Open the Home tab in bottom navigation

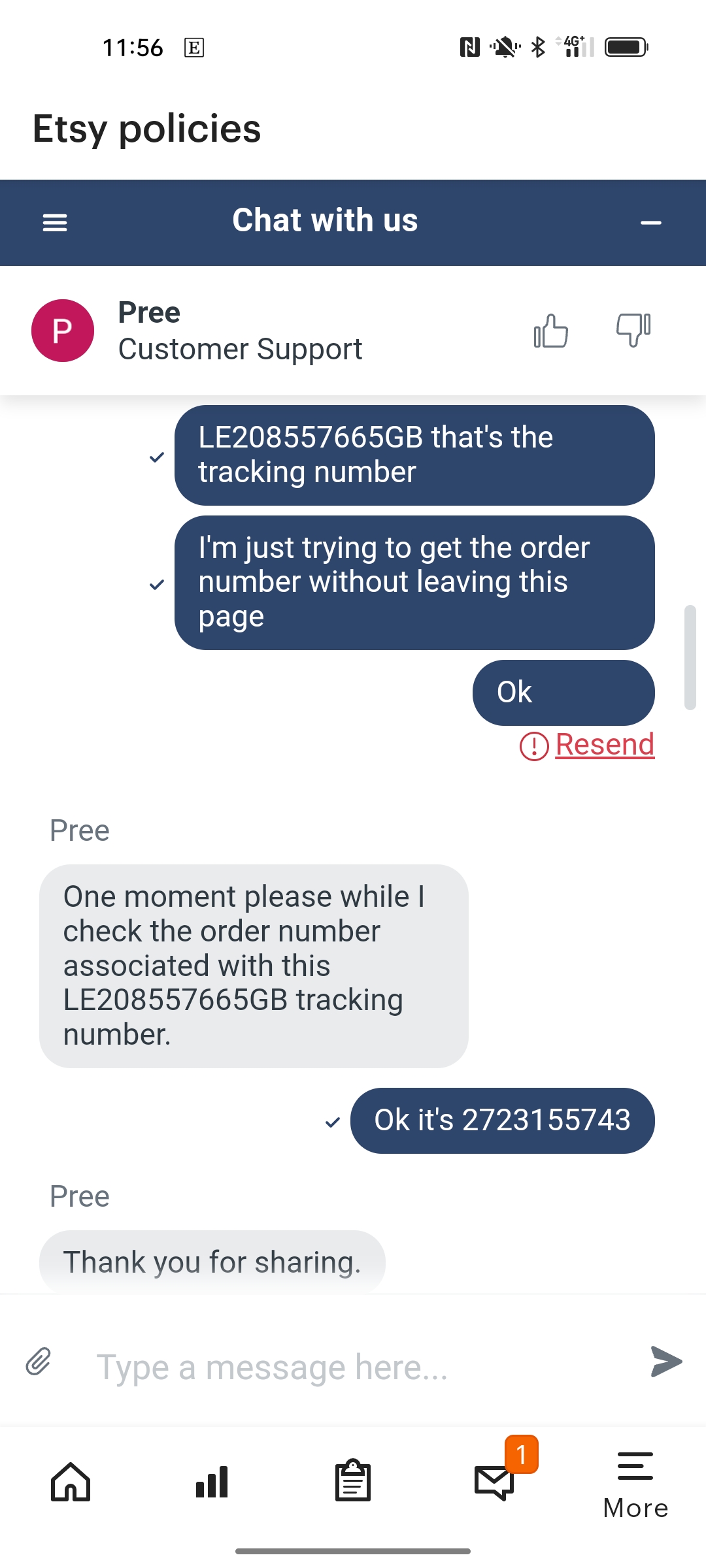pyautogui.click(x=71, y=1483)
